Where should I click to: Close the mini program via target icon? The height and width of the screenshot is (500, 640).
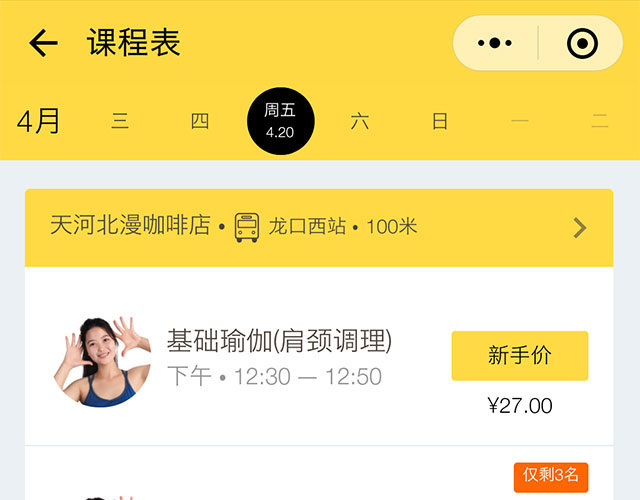pos(580,43)
